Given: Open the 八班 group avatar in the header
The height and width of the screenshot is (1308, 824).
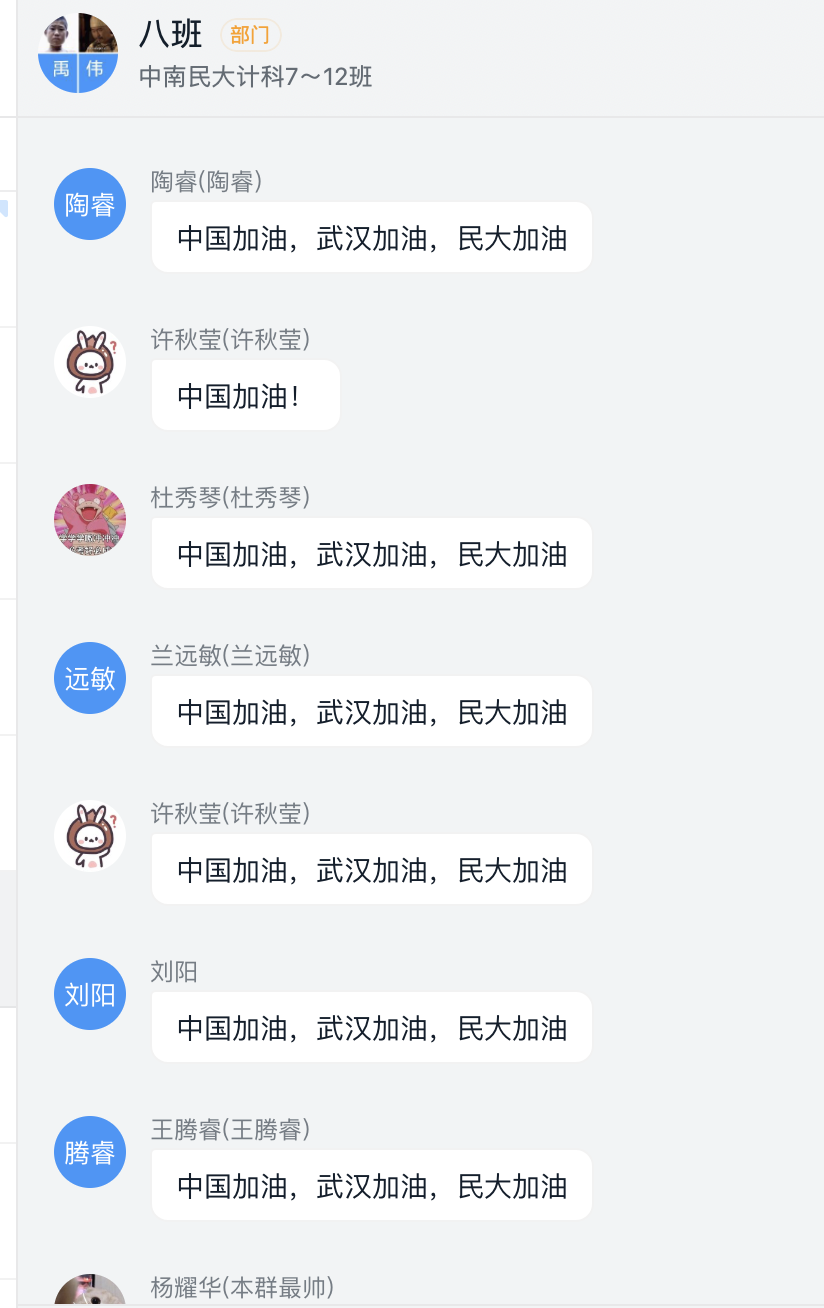Looking at the screenshot, I should [78, 53].
